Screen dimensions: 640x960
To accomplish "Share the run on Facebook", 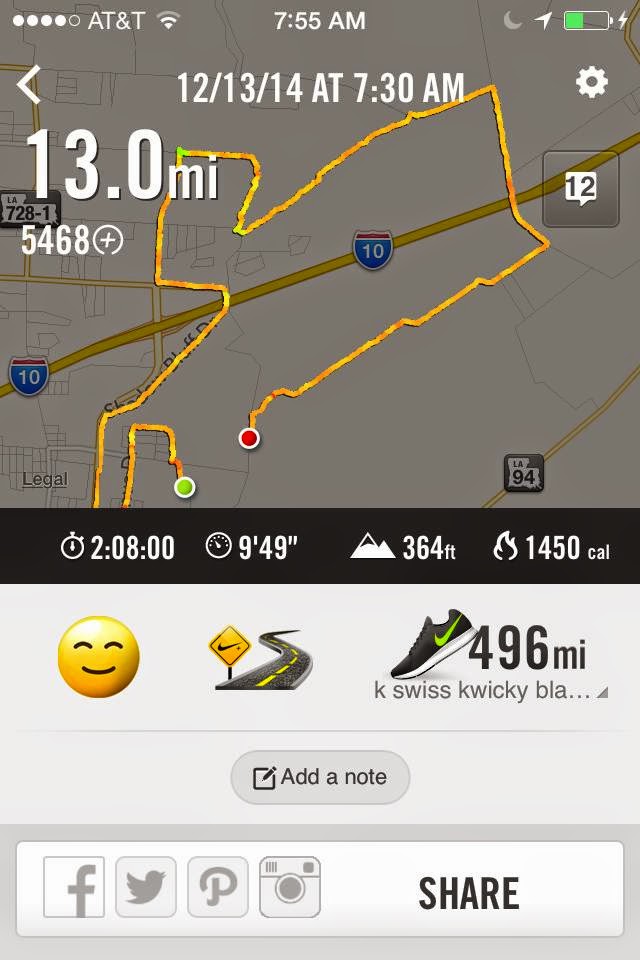I will (76, 887).
